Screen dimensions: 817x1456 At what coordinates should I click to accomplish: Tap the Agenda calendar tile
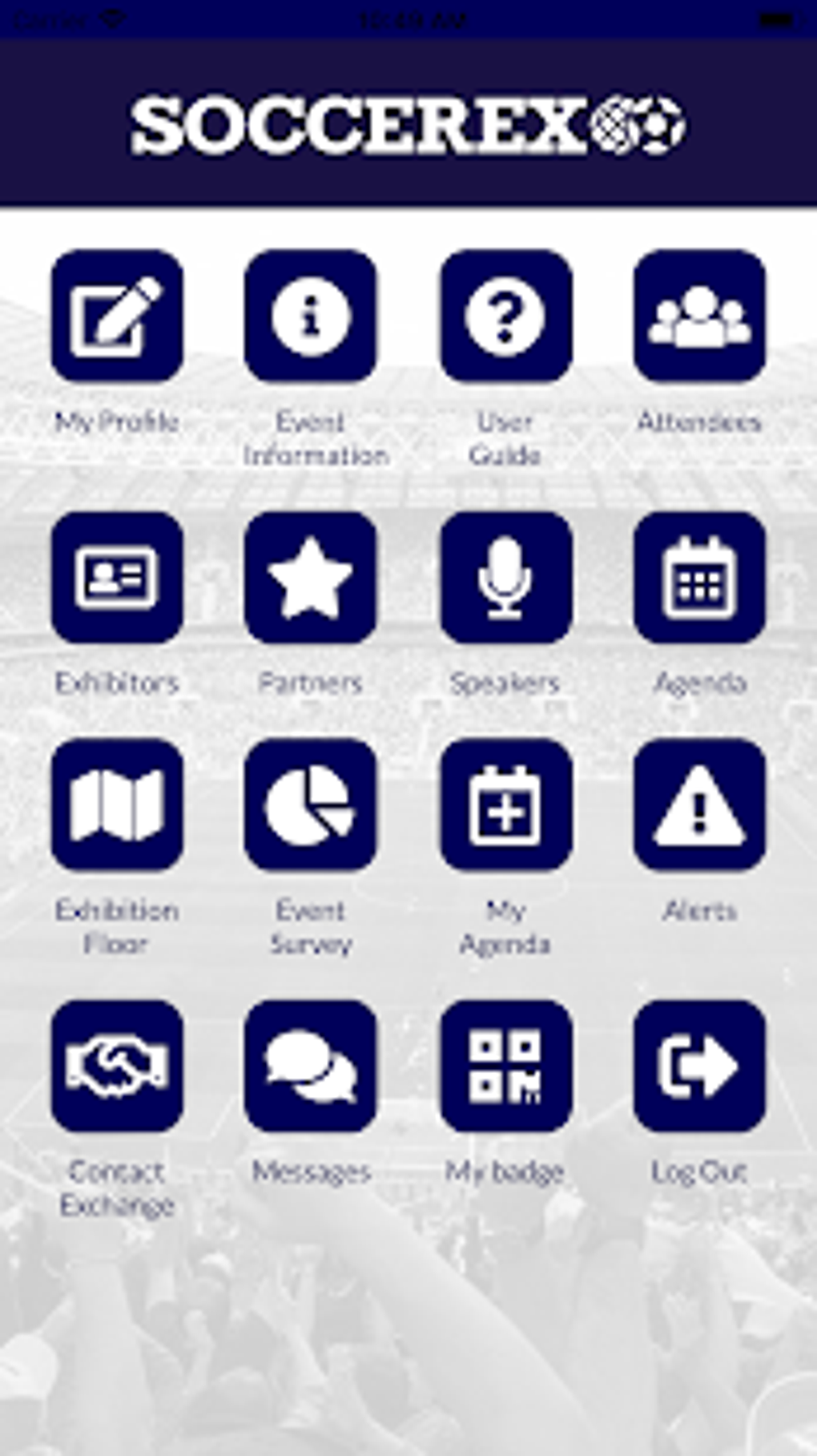(x=699, y=577)
